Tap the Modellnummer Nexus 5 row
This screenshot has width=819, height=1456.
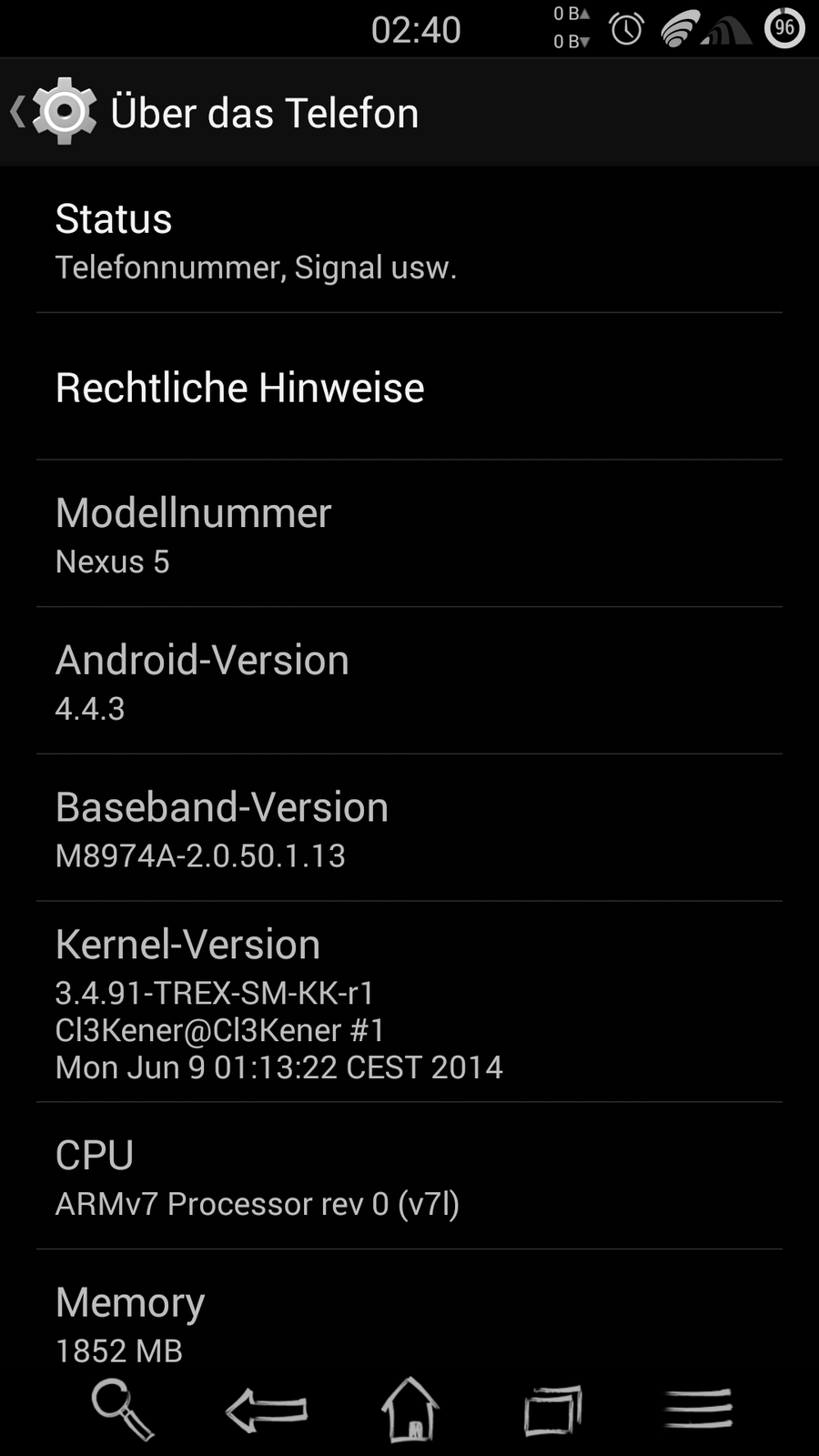[x=409, y=535]
